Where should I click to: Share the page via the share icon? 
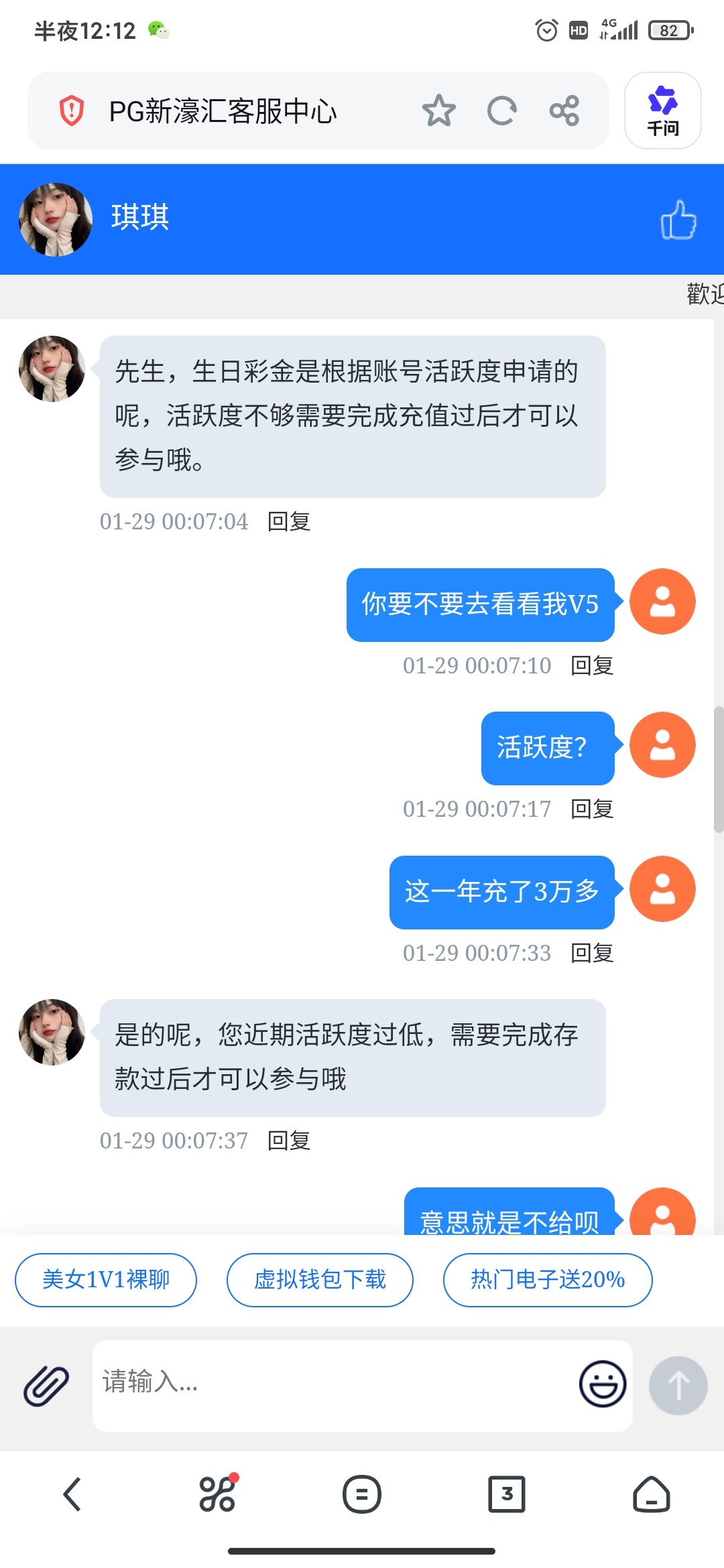565,109
